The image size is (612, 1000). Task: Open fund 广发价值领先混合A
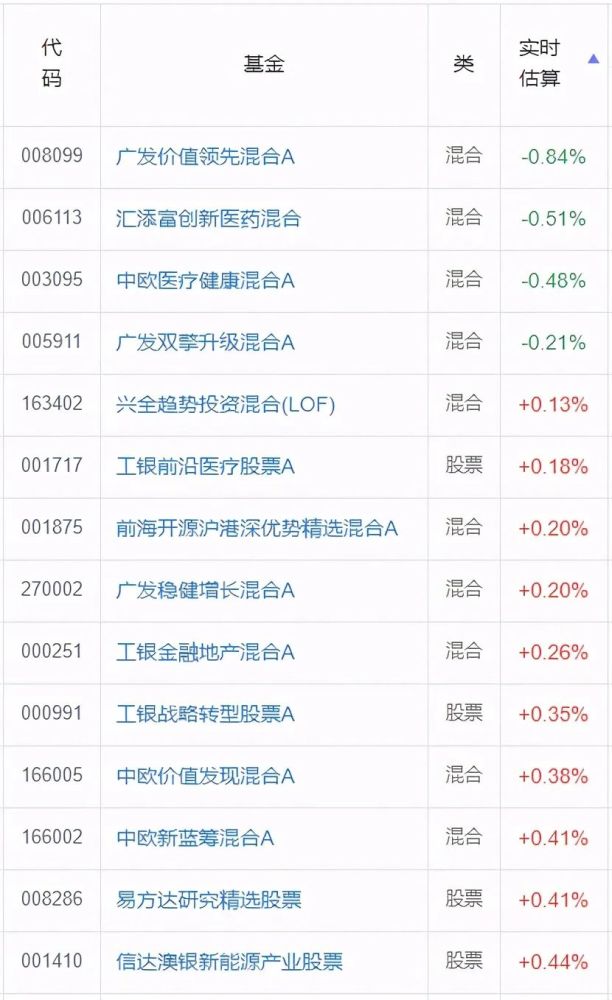pyautogui.click(x=205, y=157)
